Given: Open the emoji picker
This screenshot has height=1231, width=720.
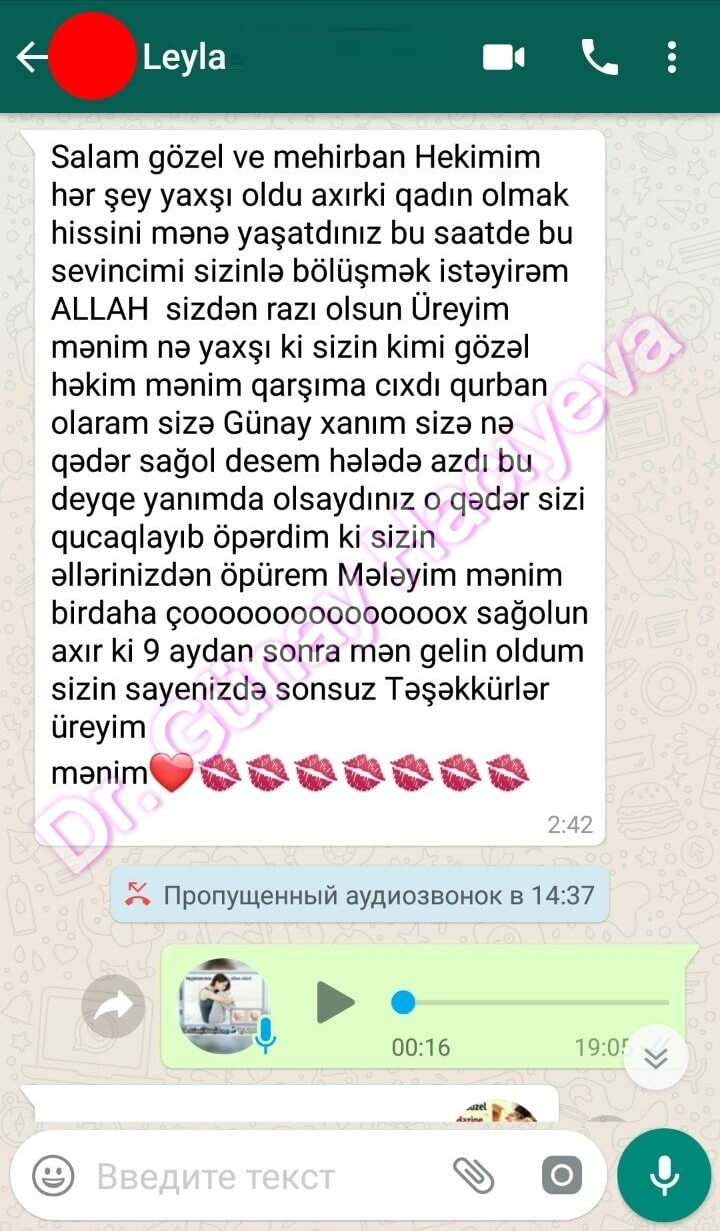Looking at the screenshot, I should click(x=53, y=1175).
